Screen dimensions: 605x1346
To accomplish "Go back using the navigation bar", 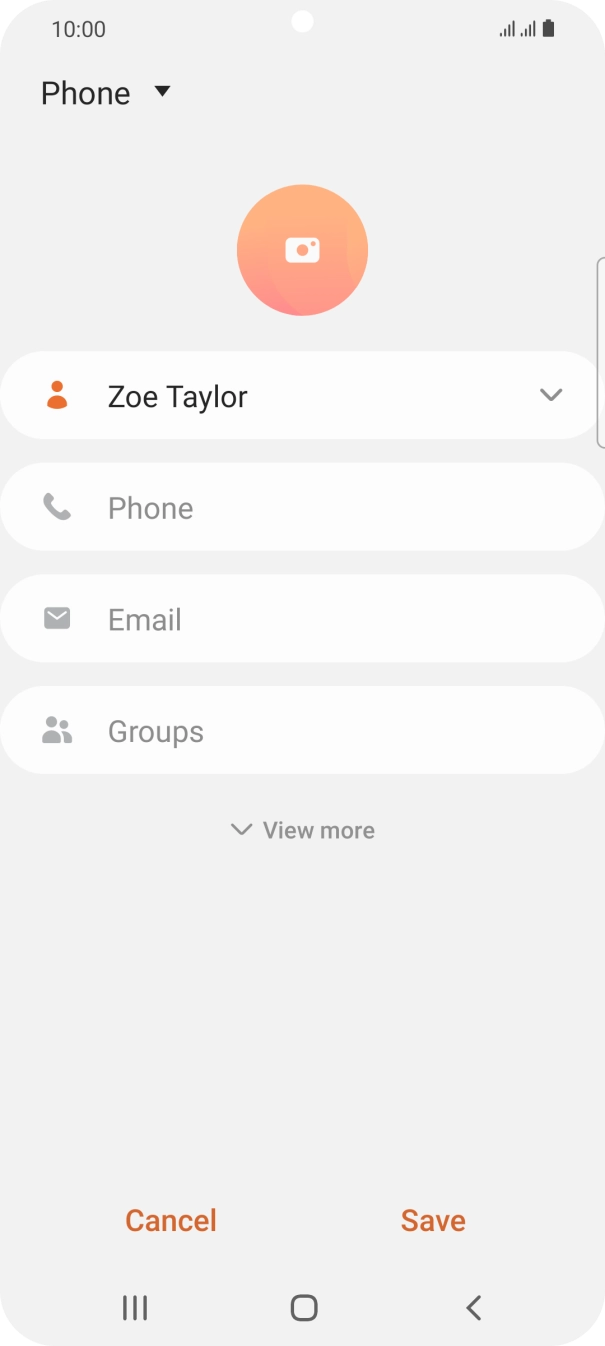I will [474, 1307].
